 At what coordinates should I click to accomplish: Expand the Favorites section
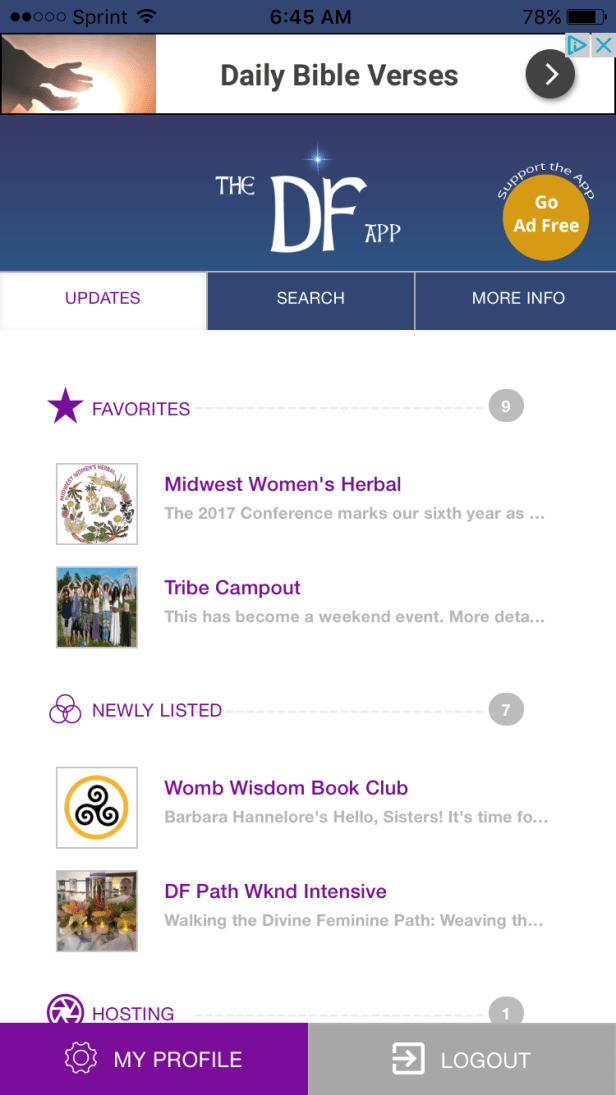141,408
